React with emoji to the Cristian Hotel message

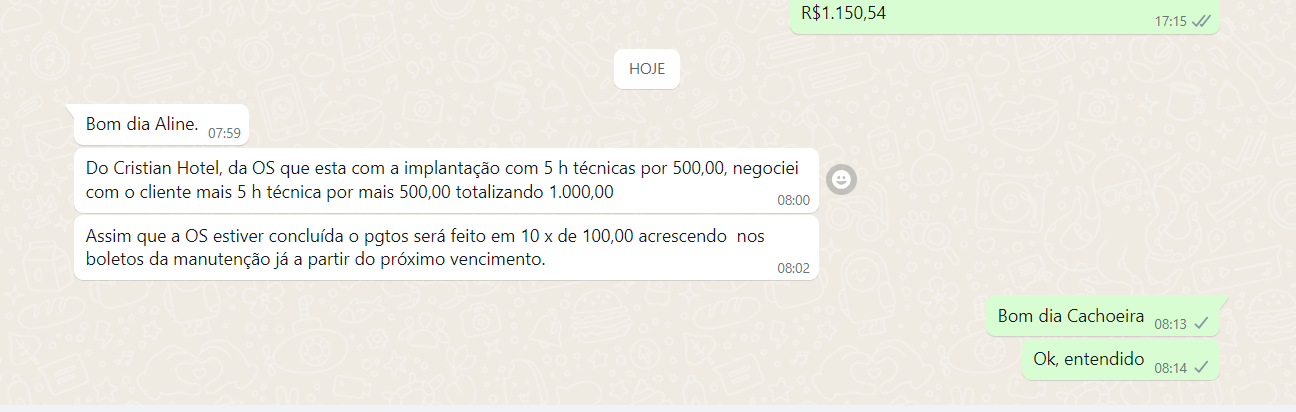842,180
